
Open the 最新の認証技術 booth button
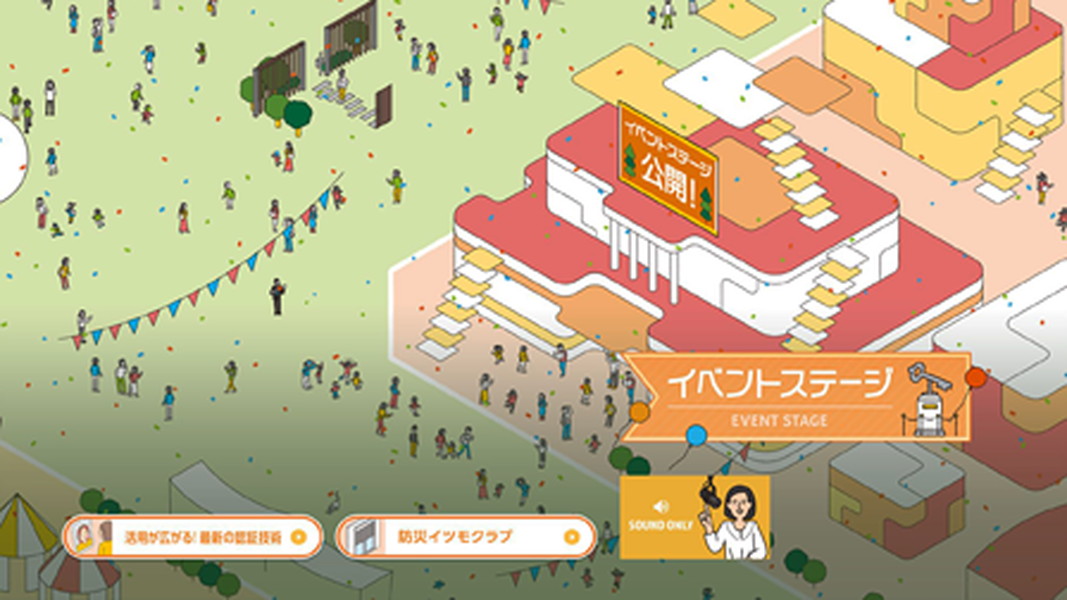click(x=193, y=537)
